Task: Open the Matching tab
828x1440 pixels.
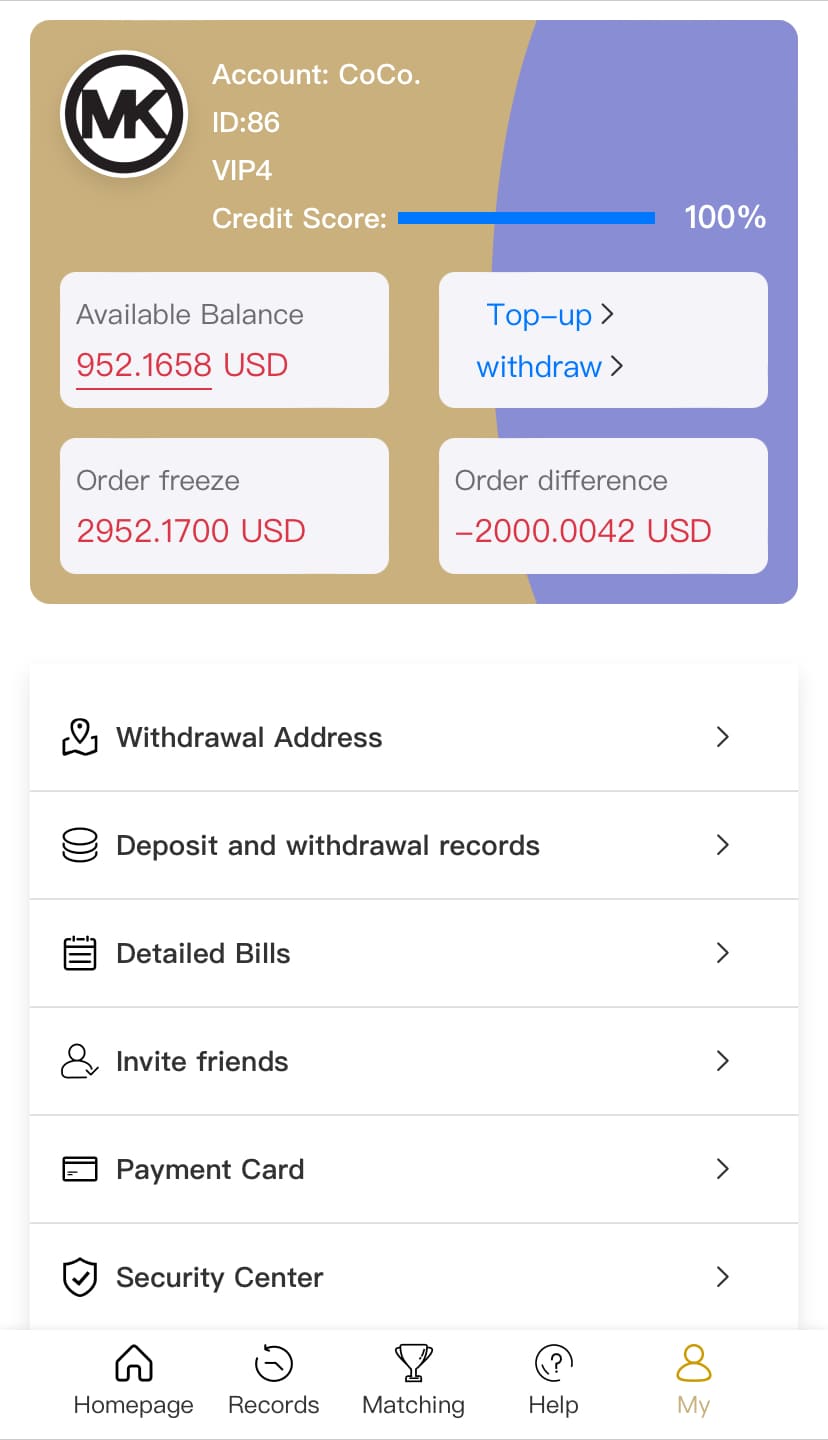Action: (x=413, y=1381)
